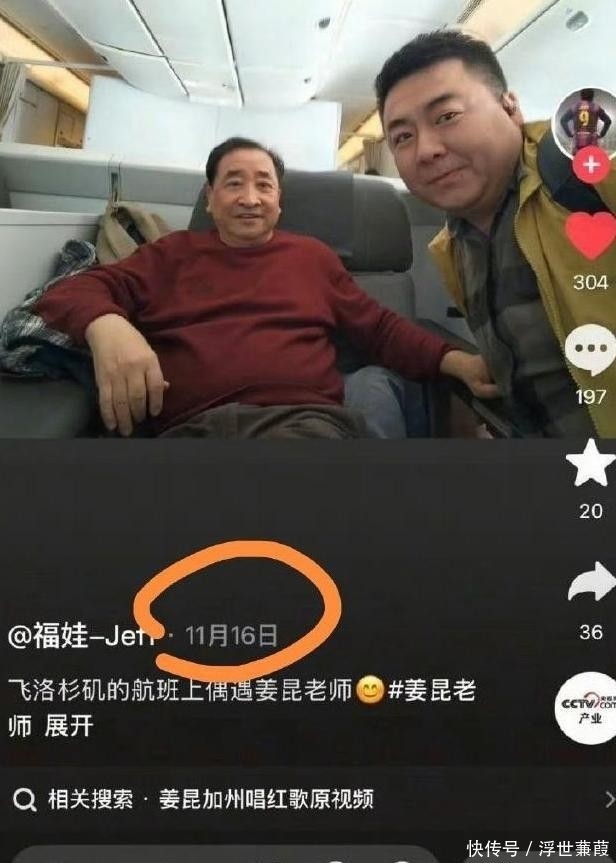Share this video using the arrow icon
Image resolution: width=616 pixels, height=863 pixels.
(x=590, y=583)
